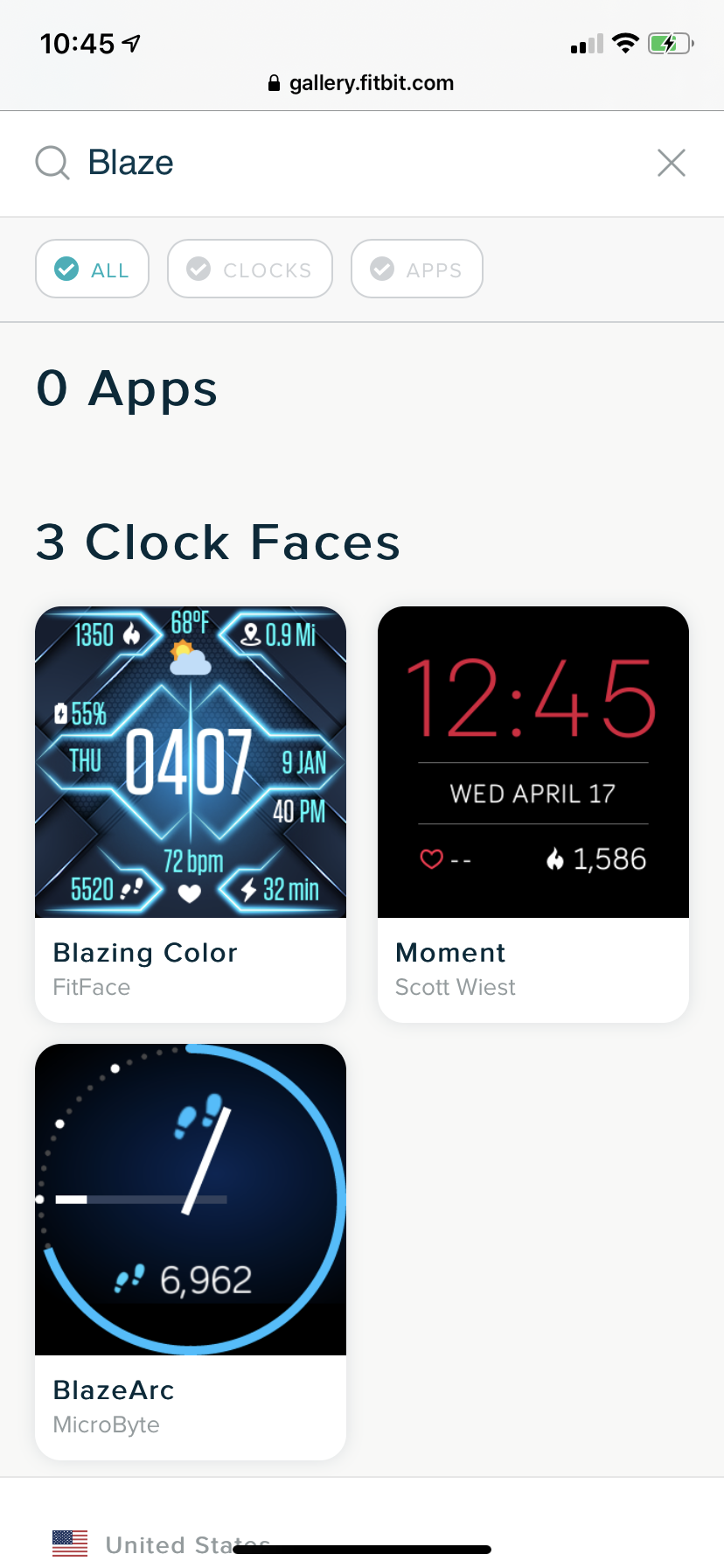This screenshot has height=1568, width=724.
Task: Open the Blazing Color clock face
Action: click(x=191, y=814)
